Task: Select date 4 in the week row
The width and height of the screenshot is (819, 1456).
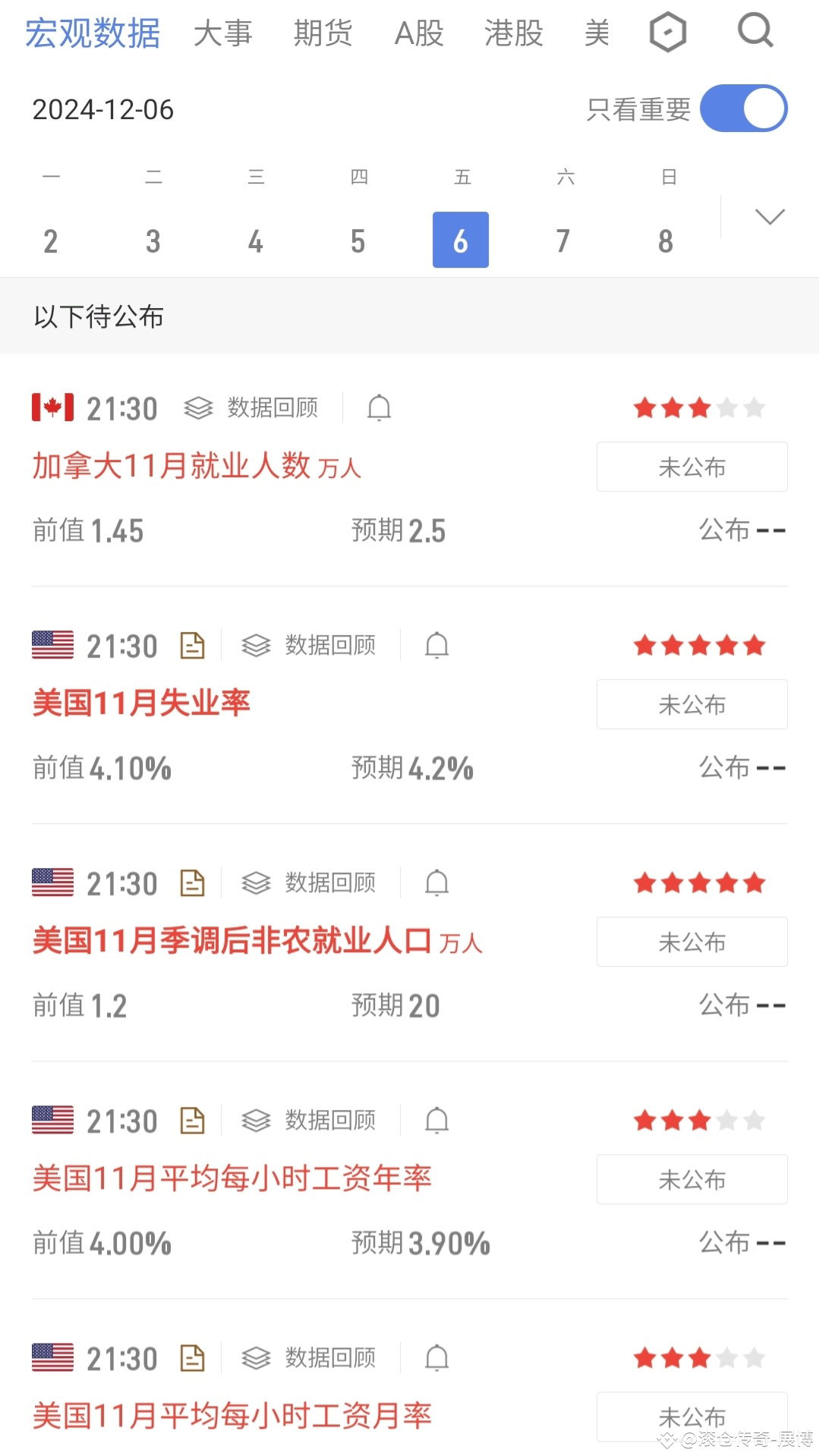Action: (256, 241)
